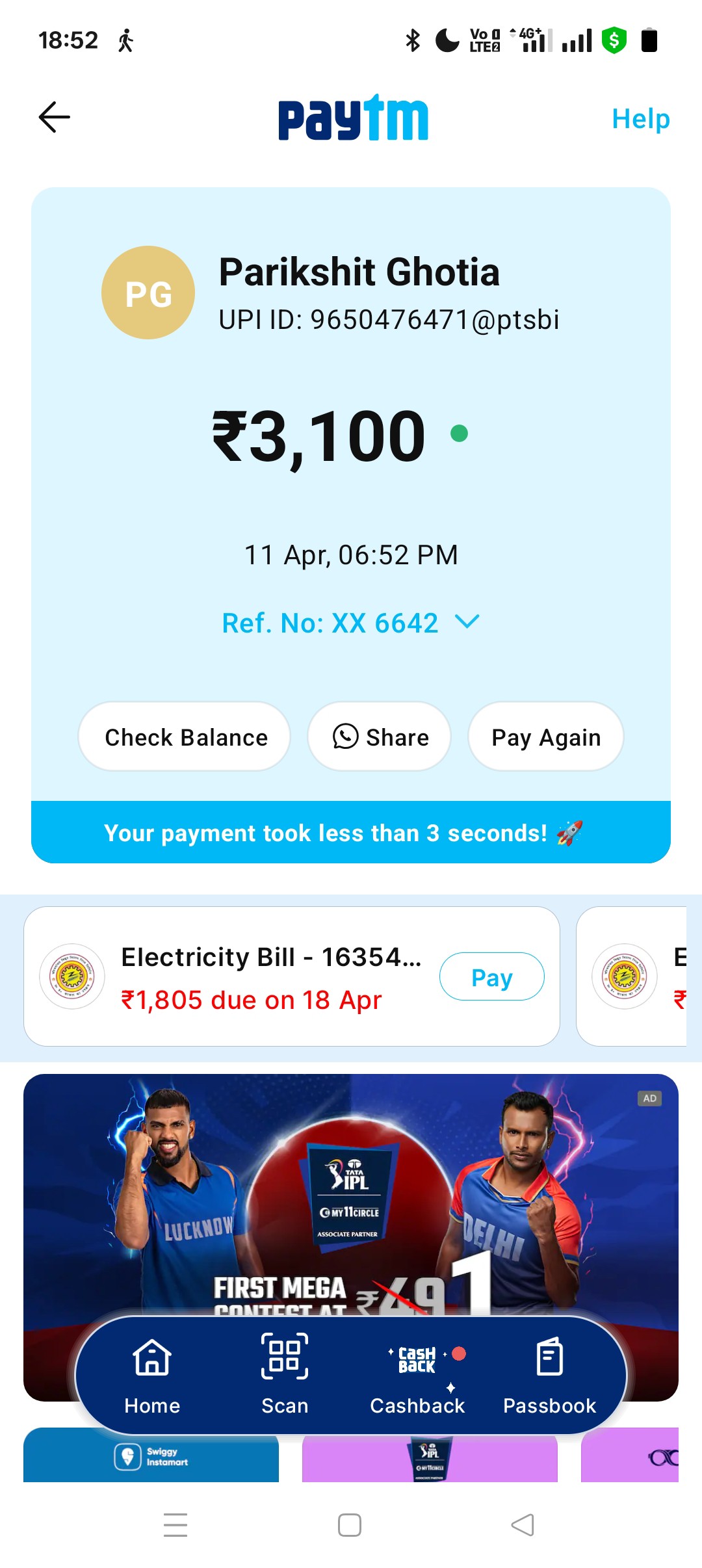Tap Check Balance button
Image resolution: width=702 pixels, height=1568 pixels.
[185, 737]
